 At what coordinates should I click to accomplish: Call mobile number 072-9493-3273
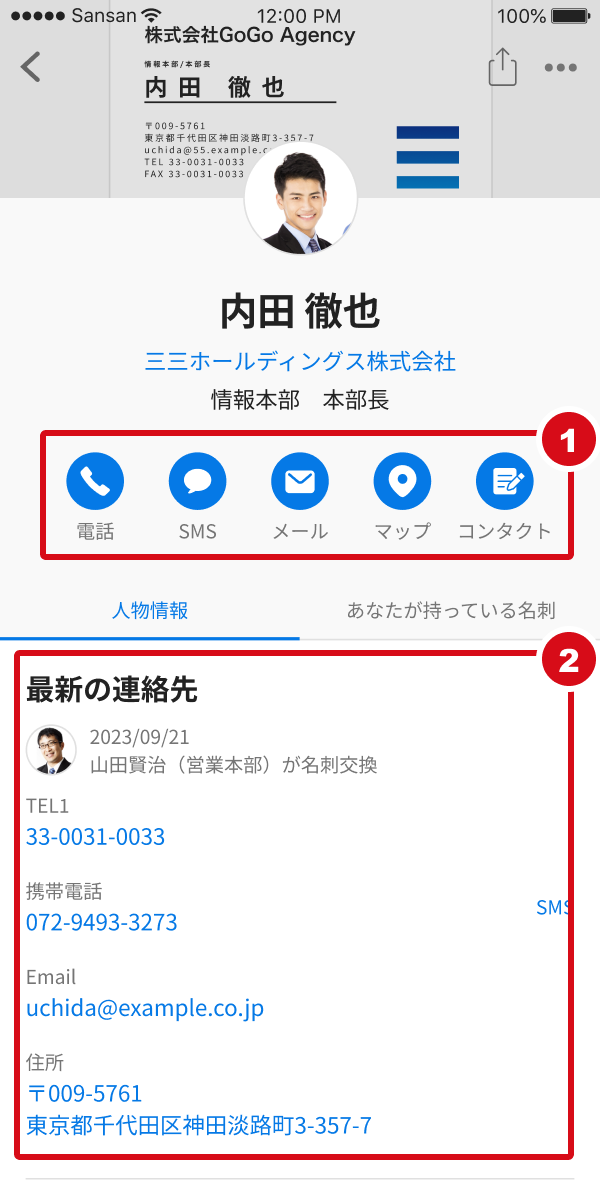[102, 922]
